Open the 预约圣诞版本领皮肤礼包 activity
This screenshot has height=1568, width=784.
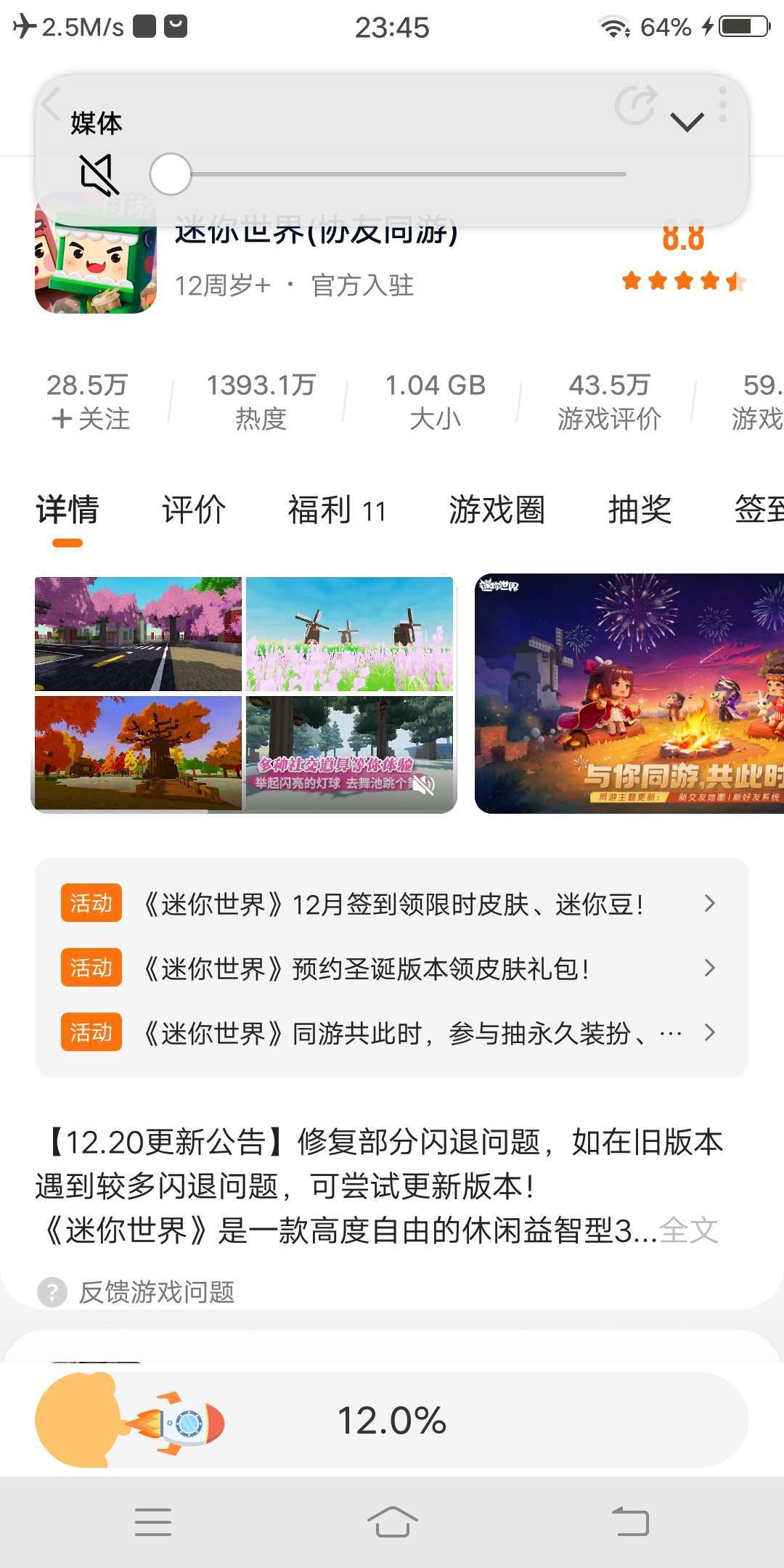point(392,968)
